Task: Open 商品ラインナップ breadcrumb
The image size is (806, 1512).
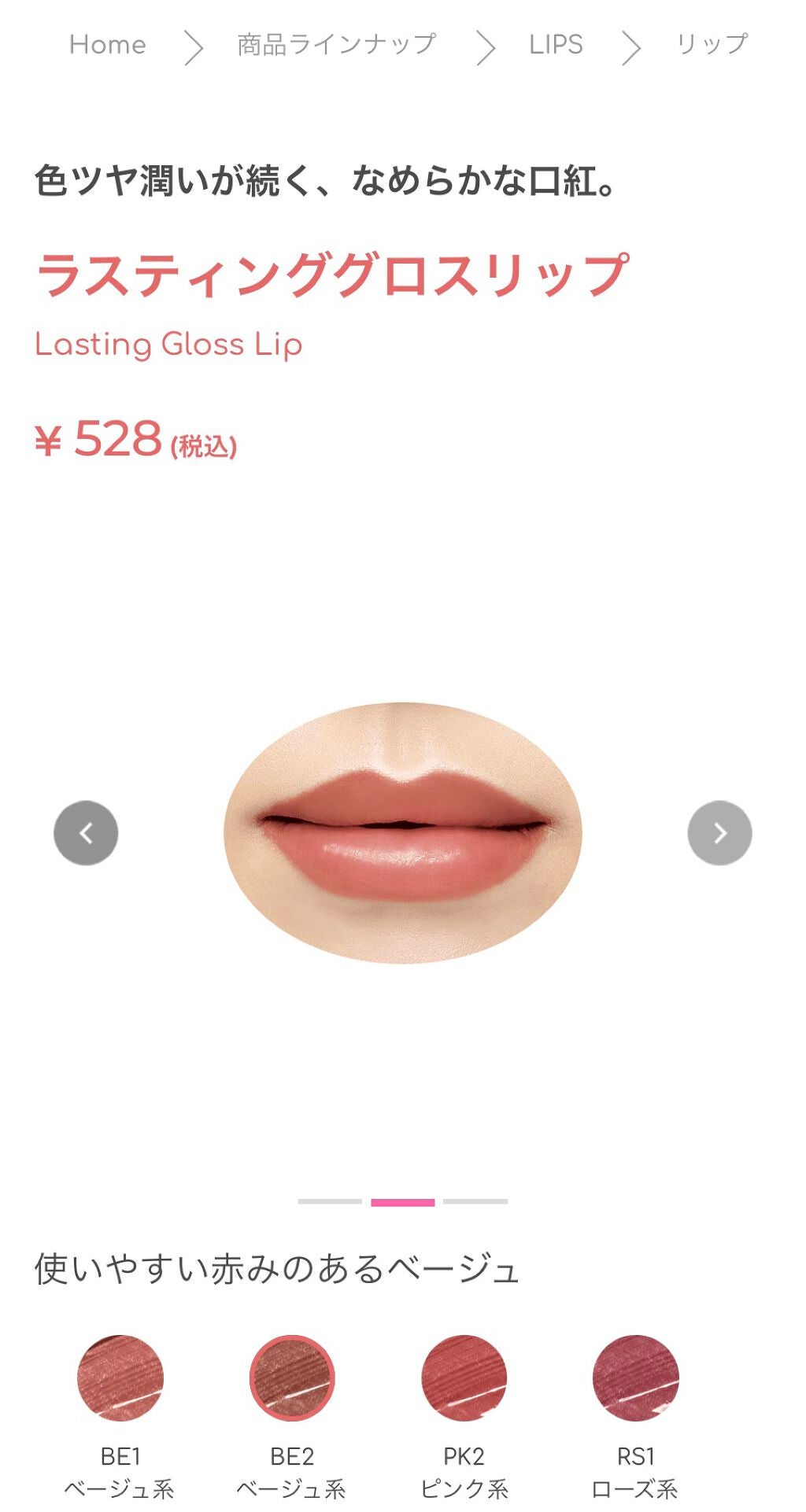Action: pos(336,45)
